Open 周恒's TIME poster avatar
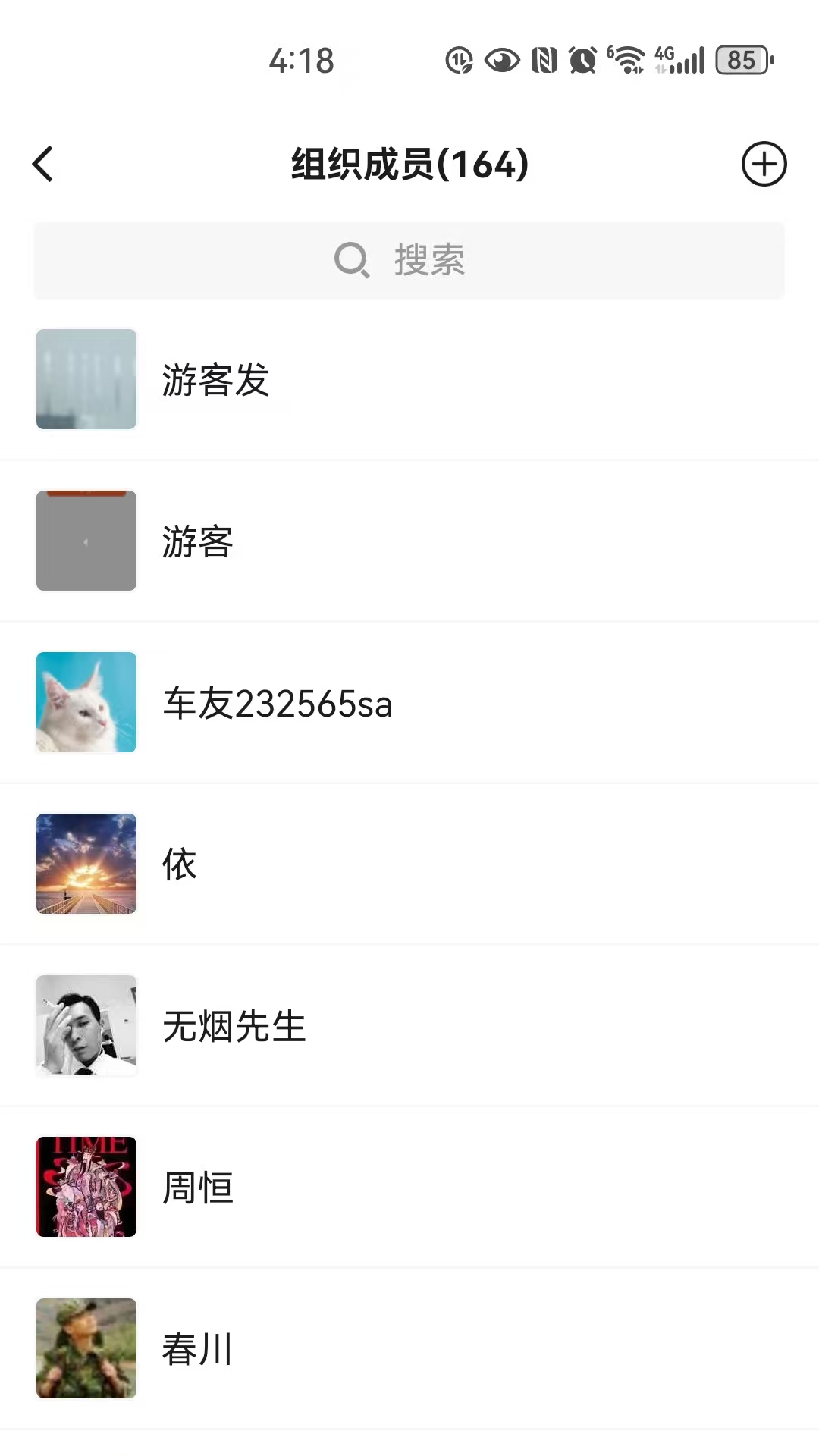 tap(86, 1187)
